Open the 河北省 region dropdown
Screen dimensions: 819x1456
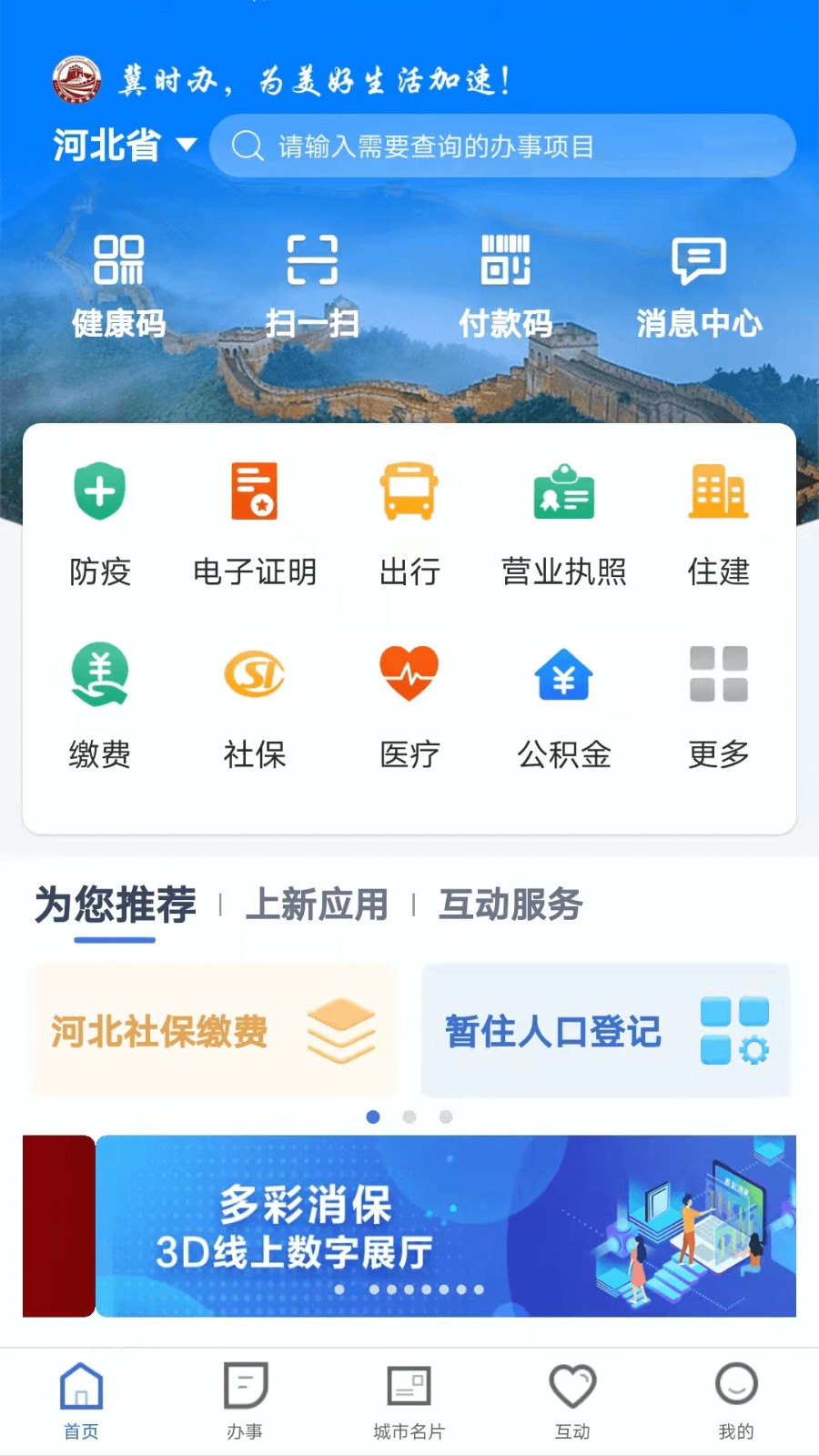[x=125, y=146]
